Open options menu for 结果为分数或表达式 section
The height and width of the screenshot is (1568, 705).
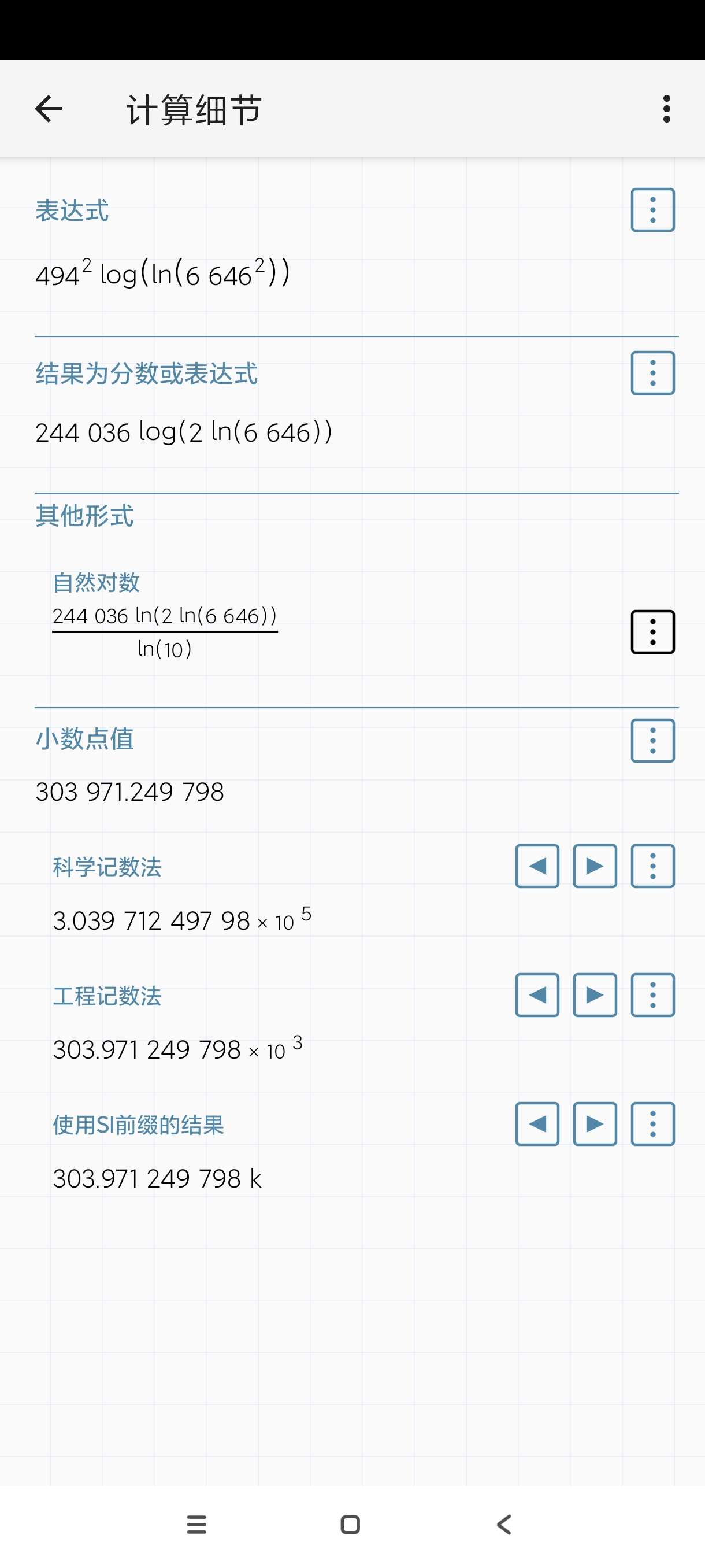pyautogui.click(x=652, y=373)
